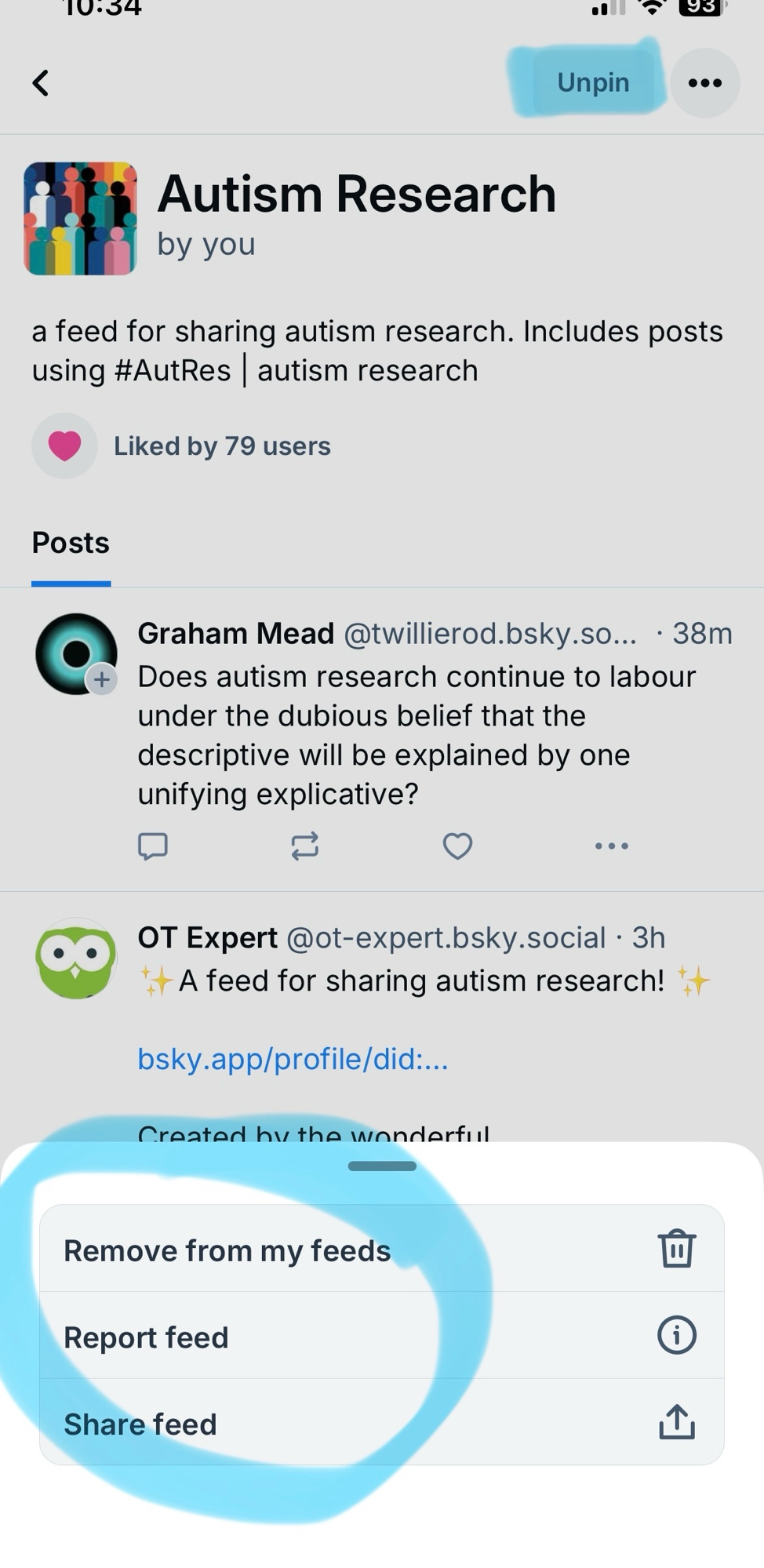Like Graham Mead's post

457,846
